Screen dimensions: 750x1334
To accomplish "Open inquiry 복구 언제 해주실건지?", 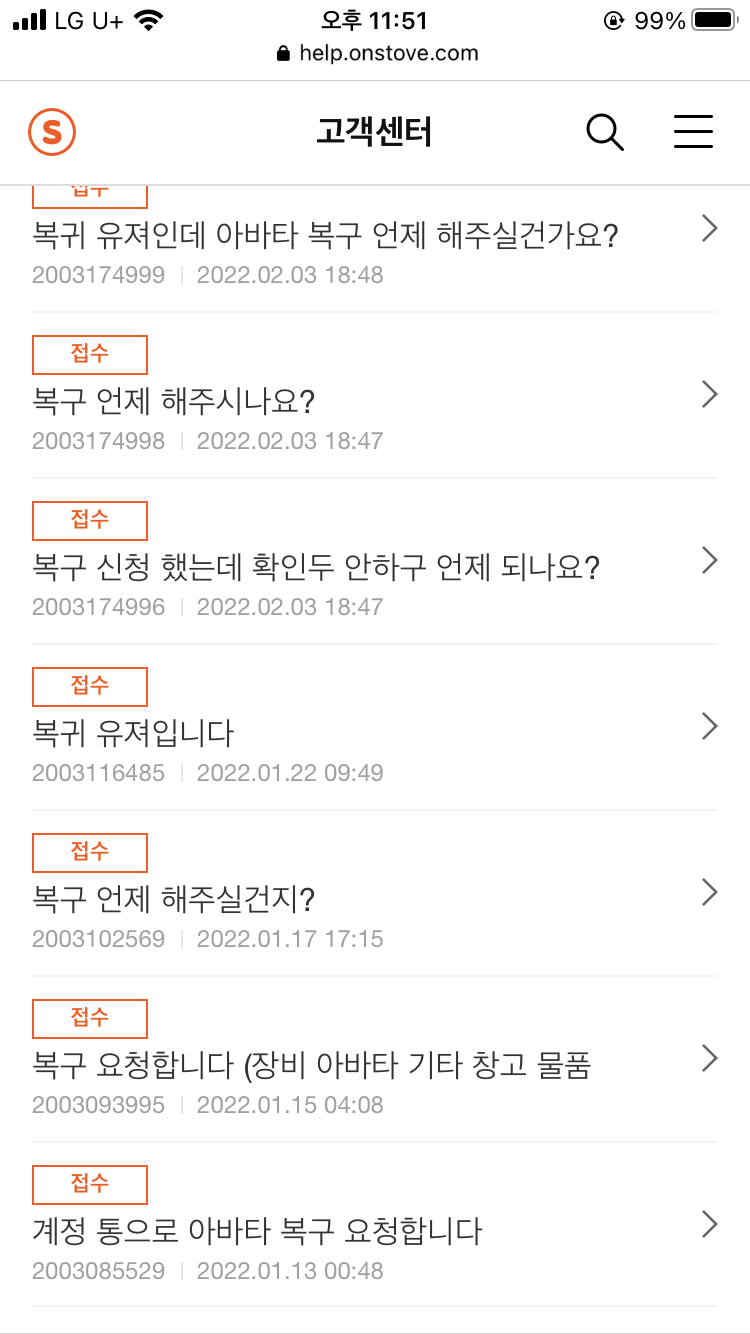I will pyautogui.click(x=175, y=900).
